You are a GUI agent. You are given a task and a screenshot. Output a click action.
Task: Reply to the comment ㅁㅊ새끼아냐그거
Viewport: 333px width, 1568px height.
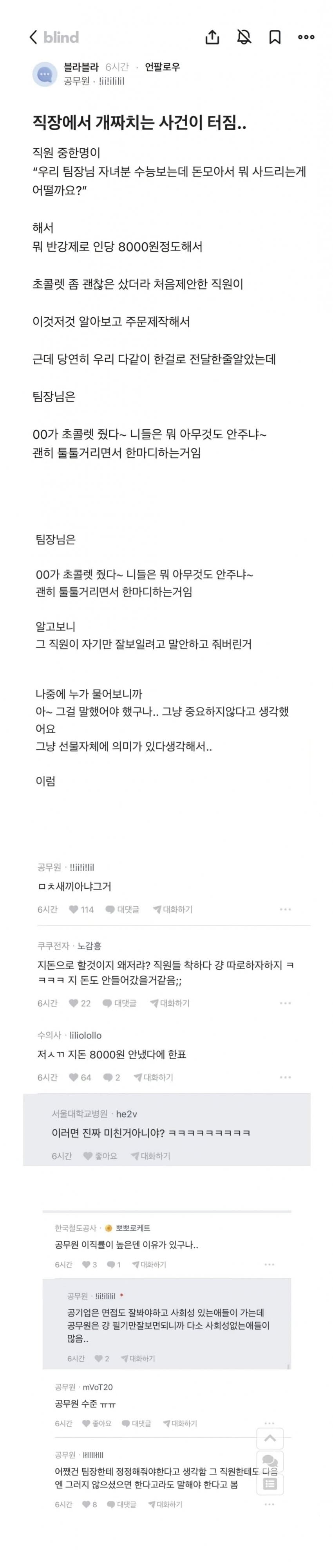[x=123, y=909]
